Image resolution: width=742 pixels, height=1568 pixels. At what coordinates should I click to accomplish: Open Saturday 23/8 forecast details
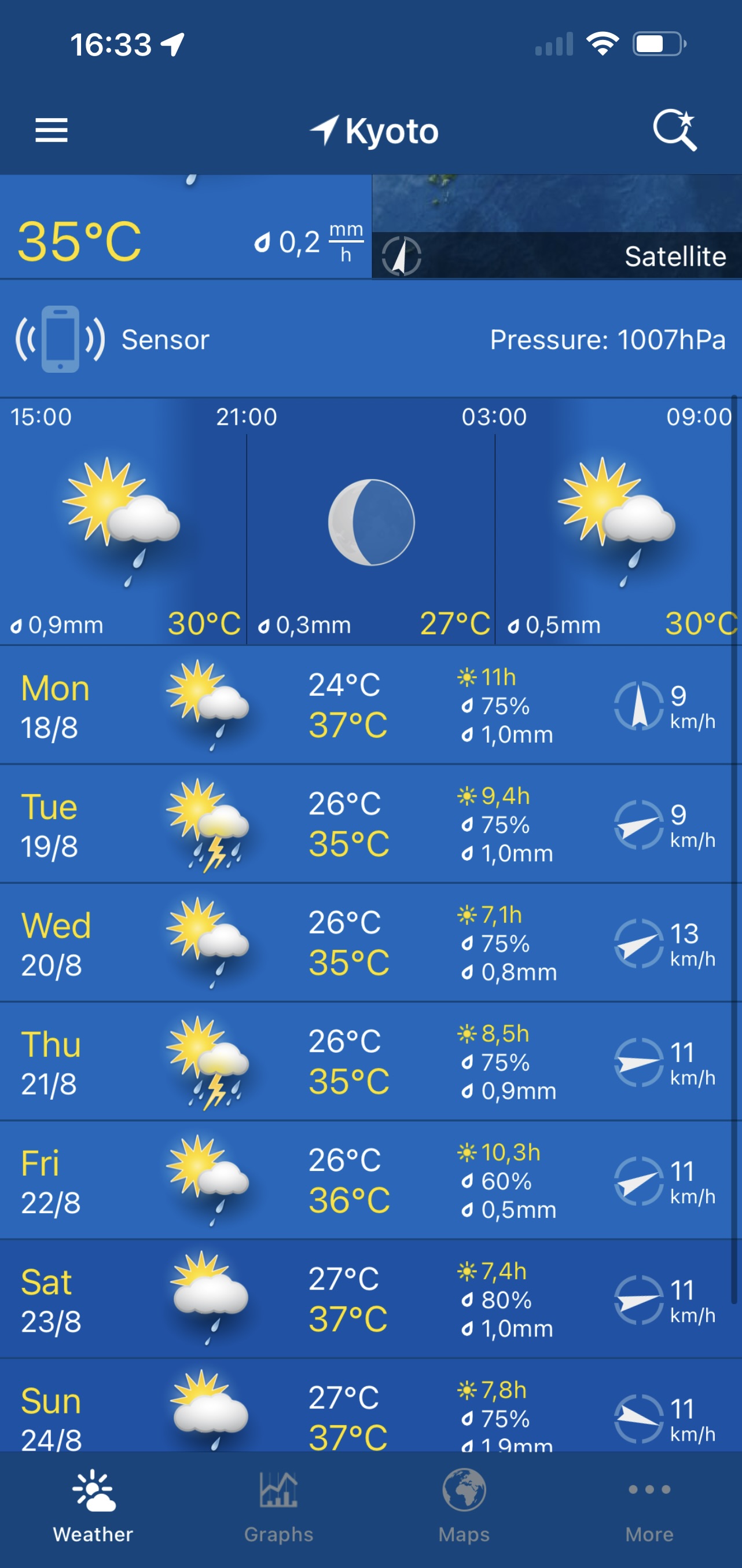point(370,1299)
